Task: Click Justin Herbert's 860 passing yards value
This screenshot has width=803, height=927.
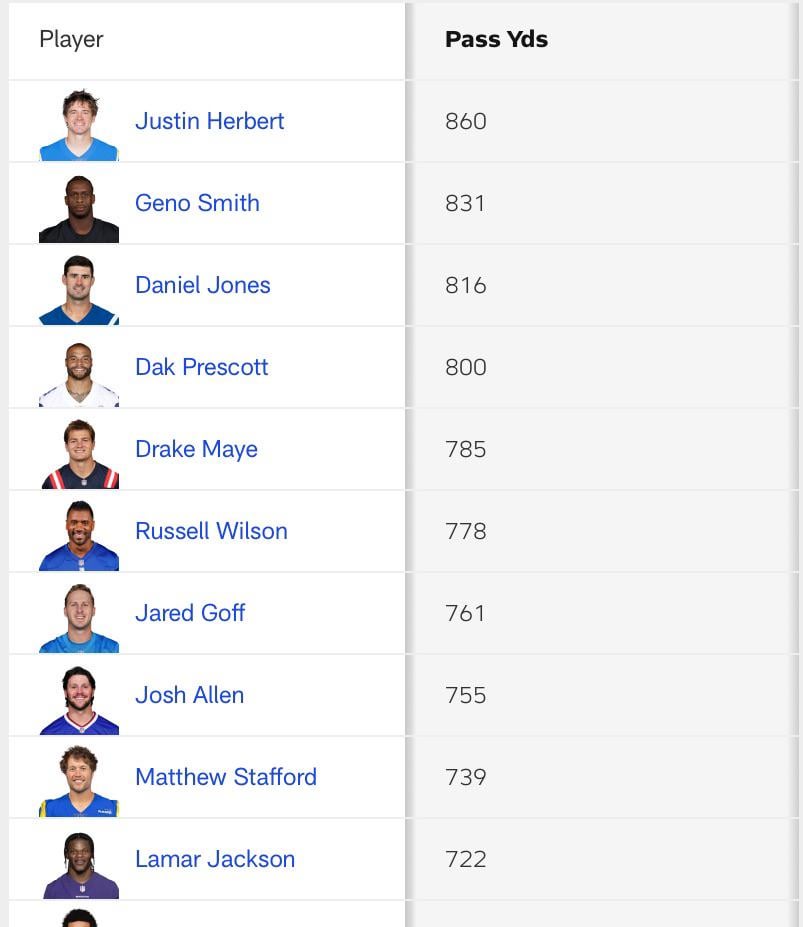Action: tap(465, 121)
